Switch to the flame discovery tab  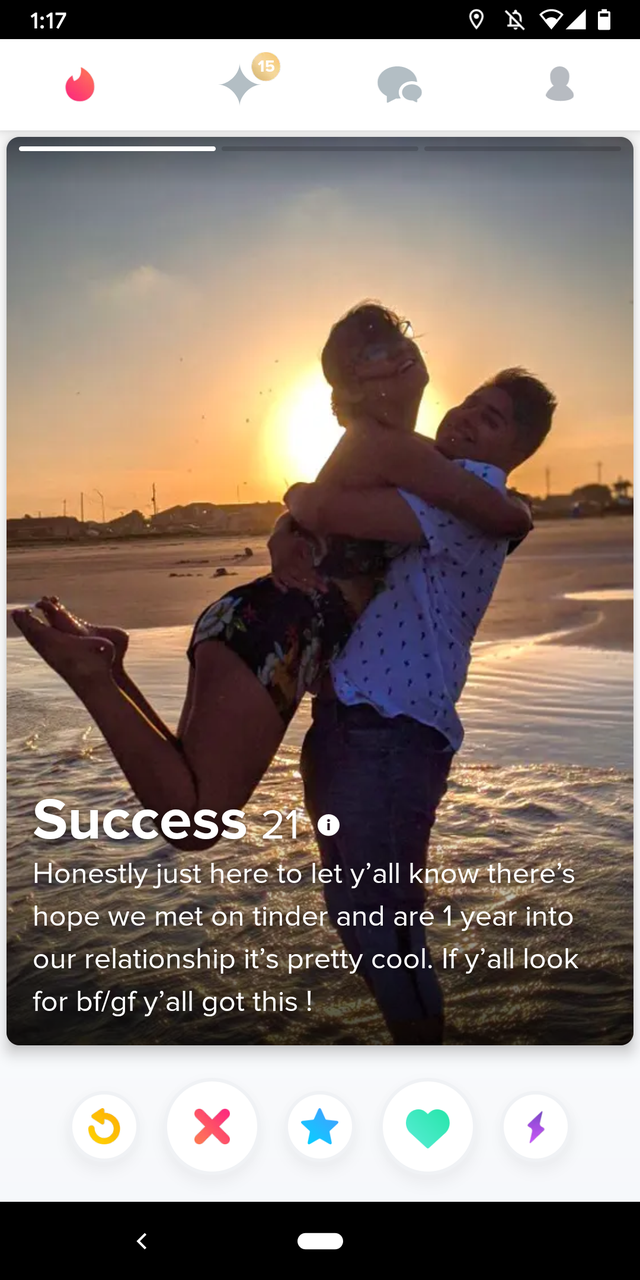[x=80, y=85]
